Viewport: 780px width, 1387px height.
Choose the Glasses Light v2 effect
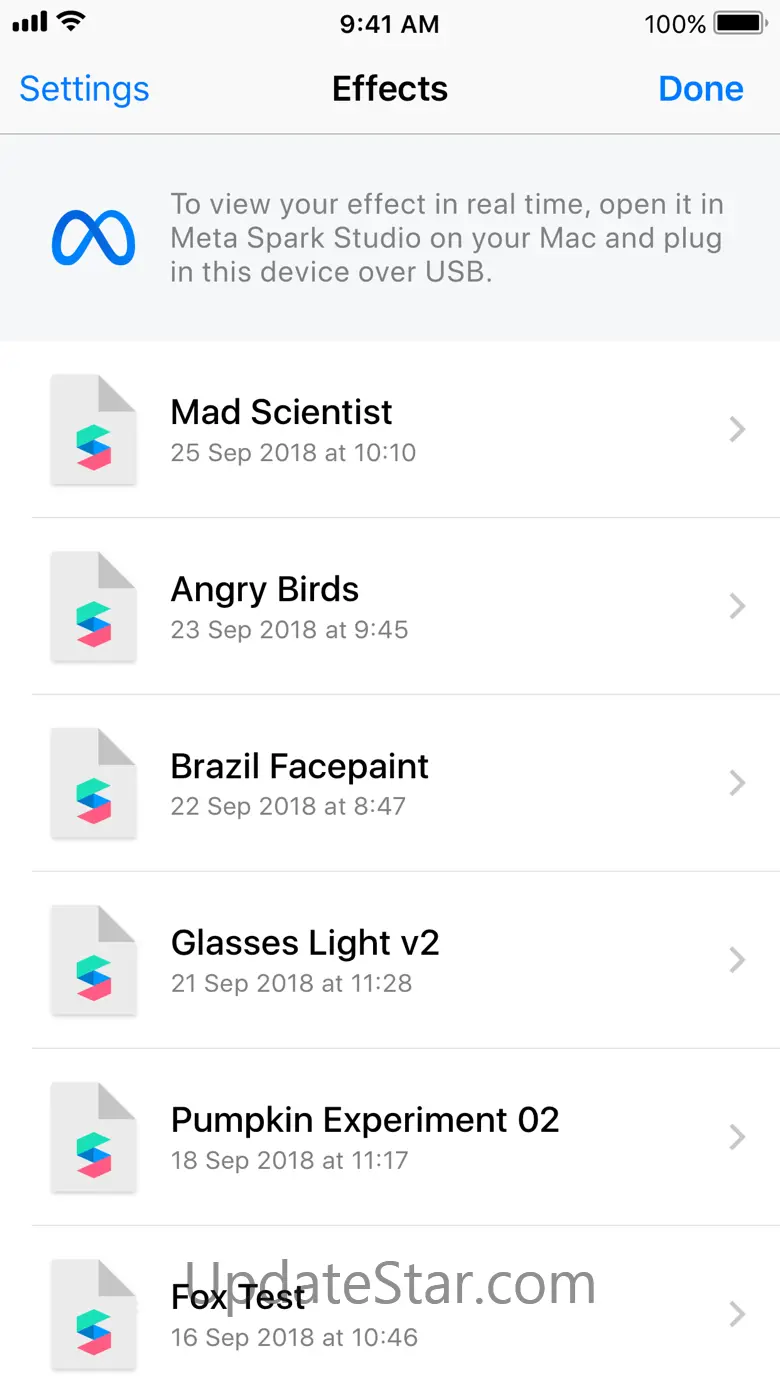tap(390, 960)
